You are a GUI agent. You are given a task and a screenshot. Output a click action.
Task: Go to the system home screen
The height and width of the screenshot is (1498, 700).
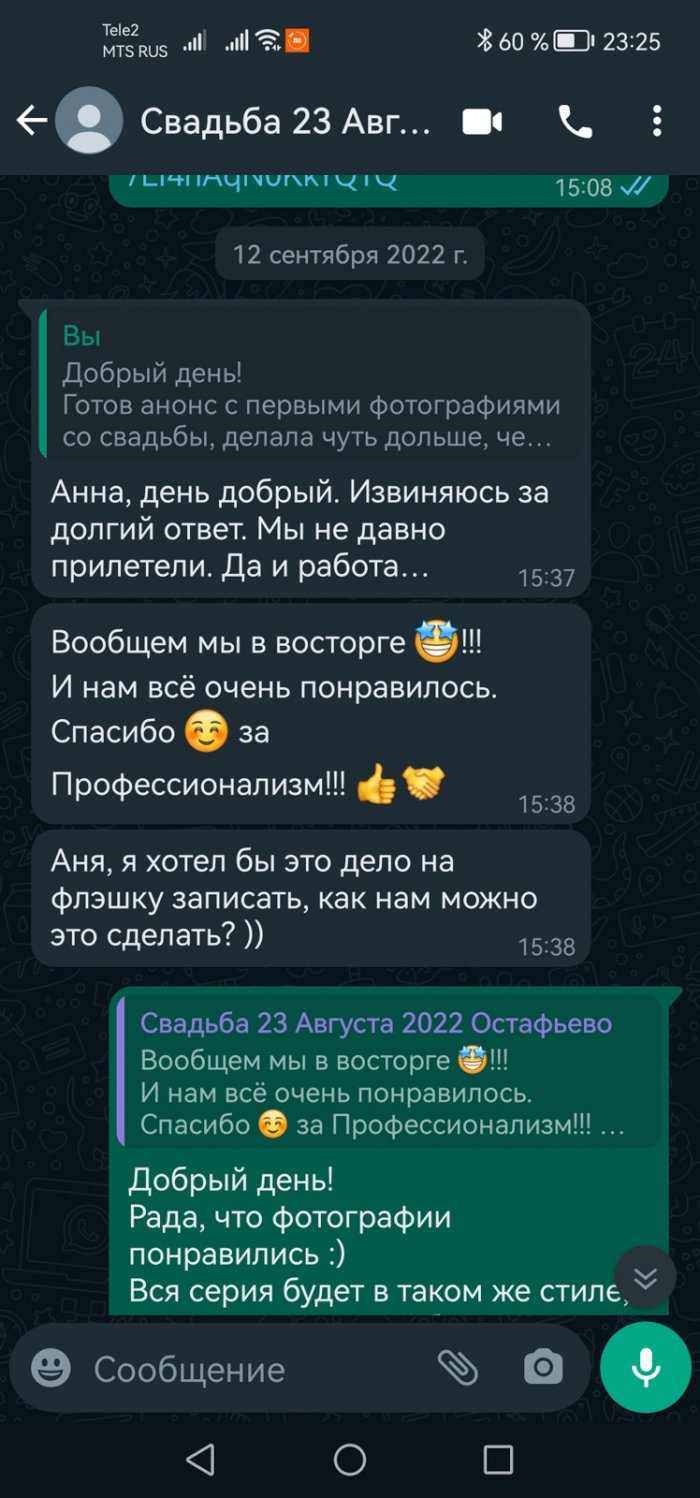pos(350,1460)
